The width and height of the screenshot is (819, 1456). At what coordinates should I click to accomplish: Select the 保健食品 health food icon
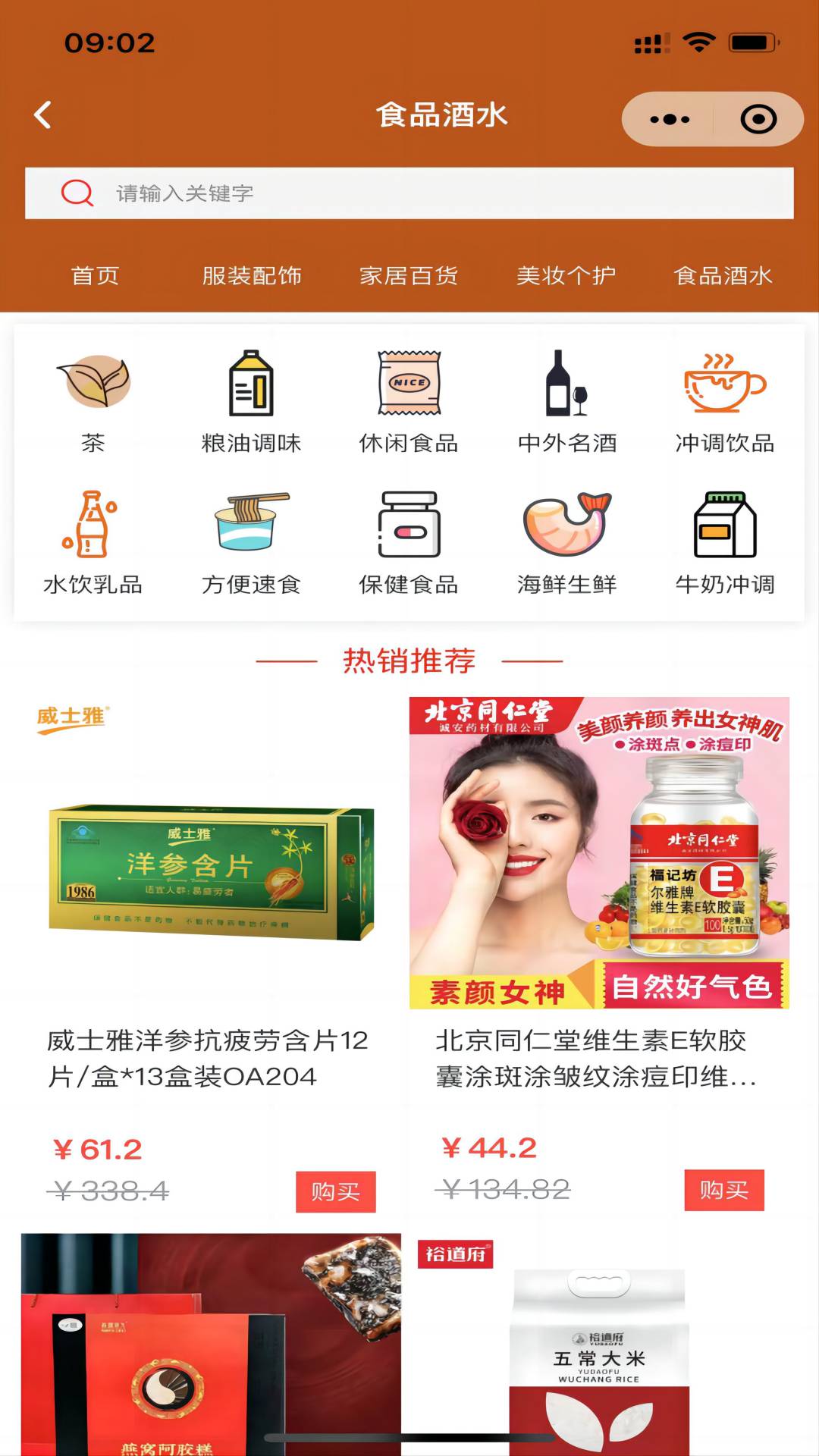click(x=409, y=527)
